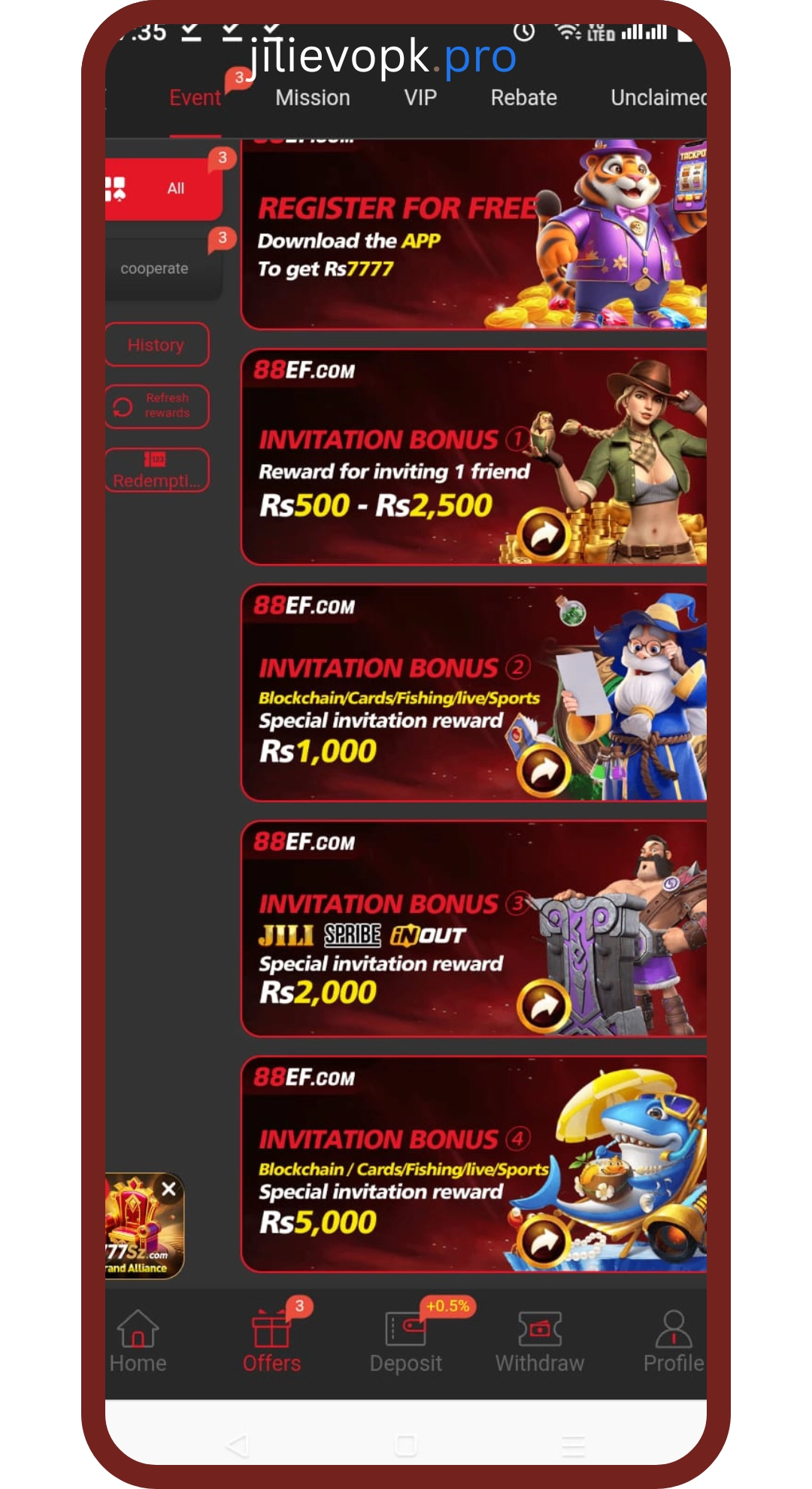Select the All events category
812x1489 pixels.
pyautogui.click(x=164, y=188)
